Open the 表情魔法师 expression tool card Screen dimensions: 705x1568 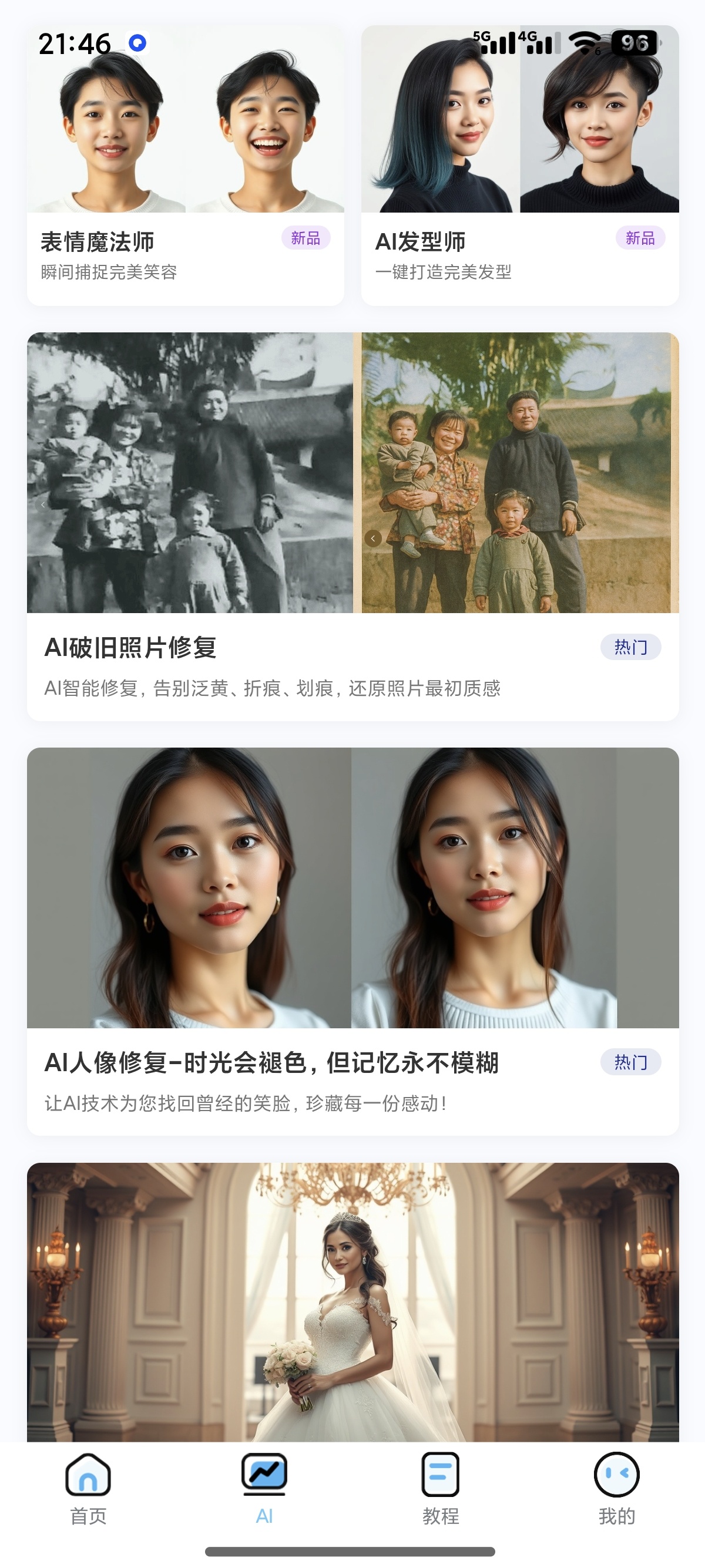[185, 166]
